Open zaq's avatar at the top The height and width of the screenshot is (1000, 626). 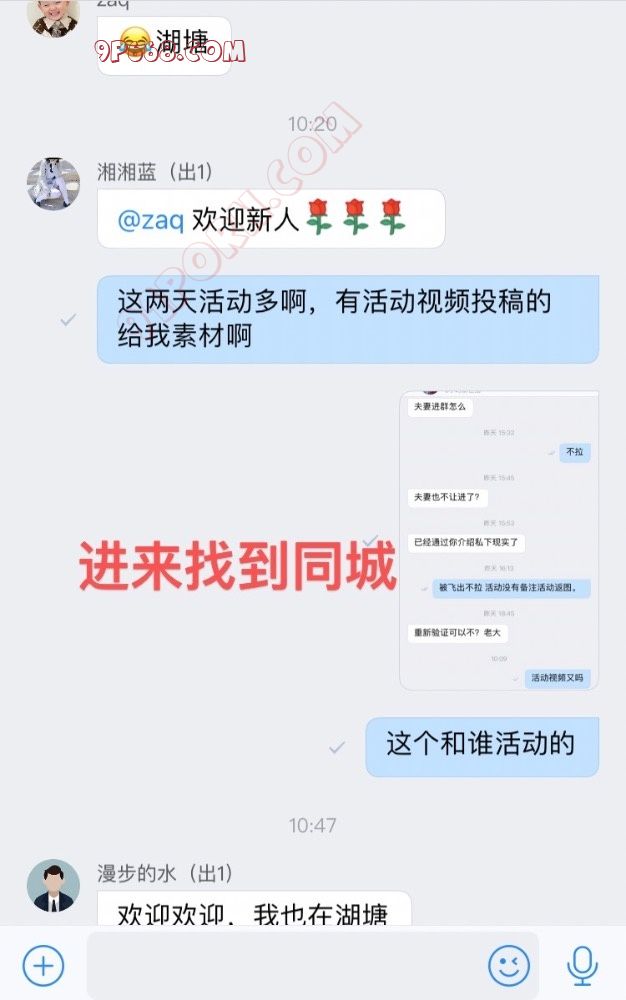pyautogui.click(x=53, y=15)
